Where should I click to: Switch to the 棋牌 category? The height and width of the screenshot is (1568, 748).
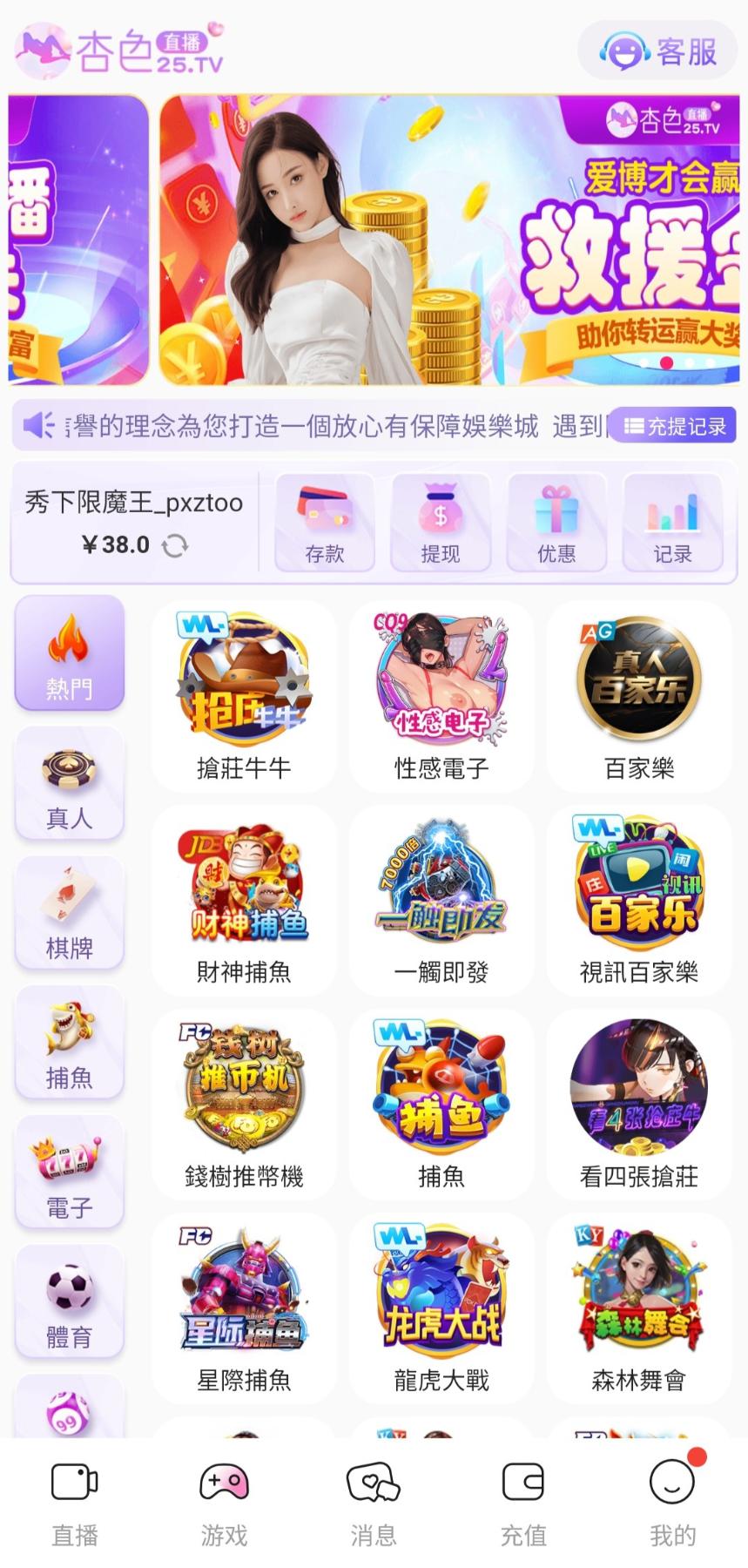coord(70,913)
